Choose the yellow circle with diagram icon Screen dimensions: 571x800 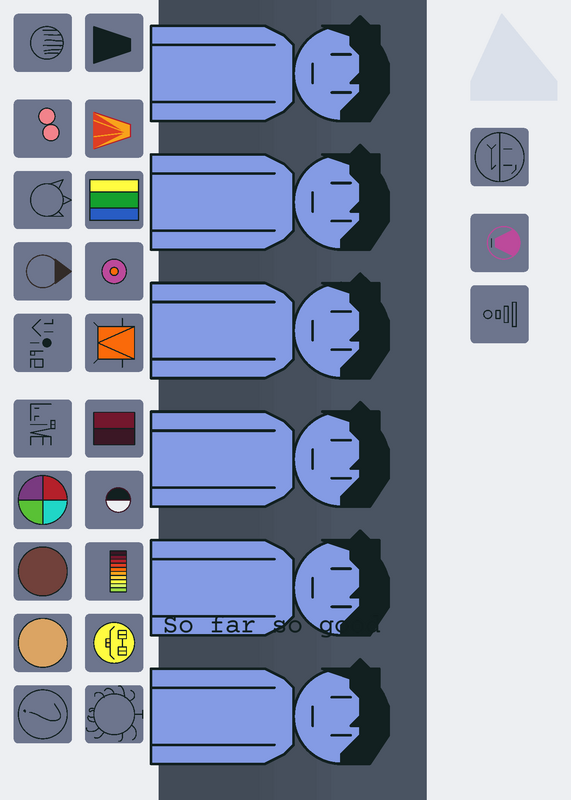point(114,643)
